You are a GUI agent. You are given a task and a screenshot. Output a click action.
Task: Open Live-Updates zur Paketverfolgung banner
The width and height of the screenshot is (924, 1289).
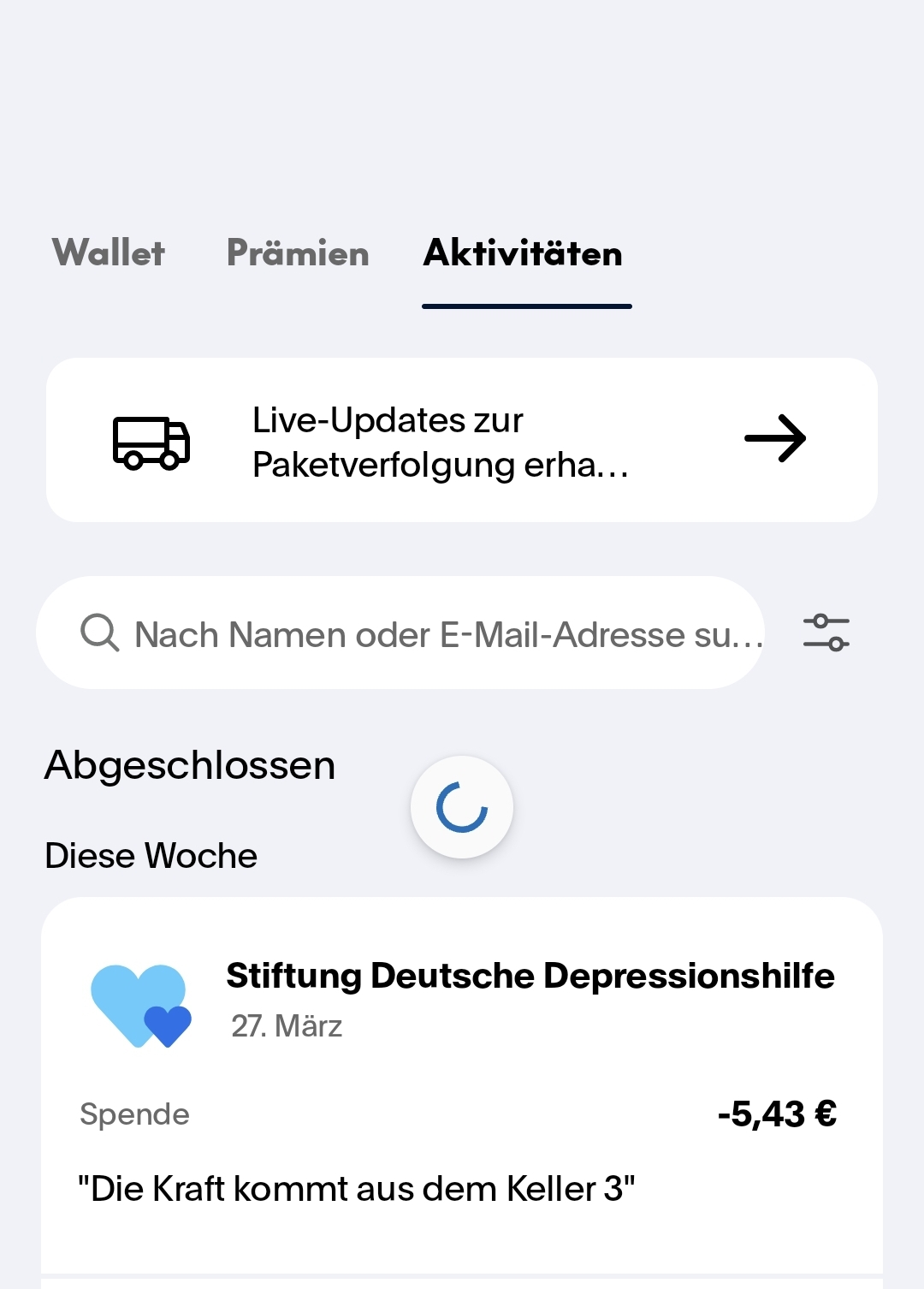(x=462, y=440)
